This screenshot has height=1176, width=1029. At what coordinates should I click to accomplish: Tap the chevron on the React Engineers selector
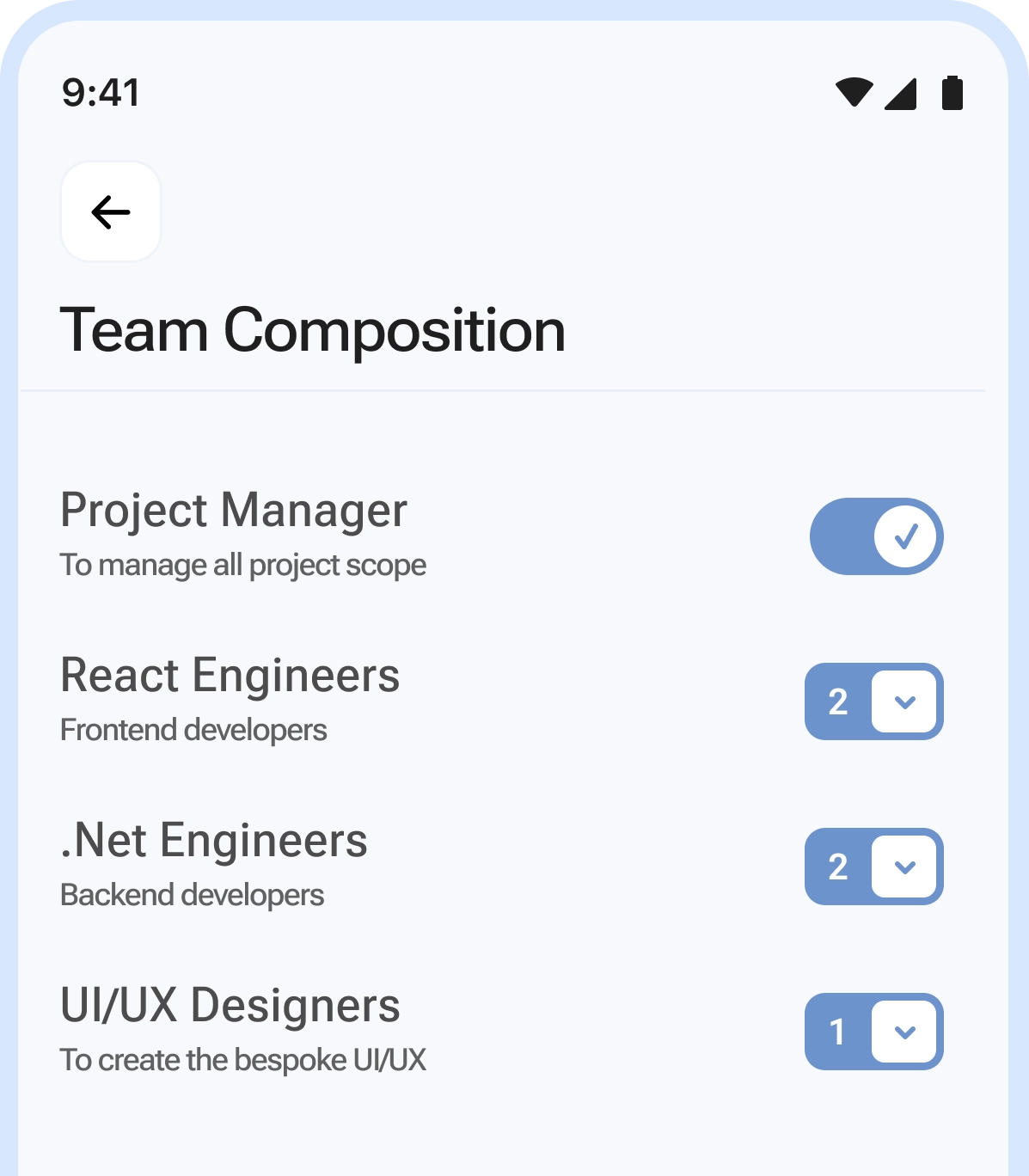click(904, 702)
